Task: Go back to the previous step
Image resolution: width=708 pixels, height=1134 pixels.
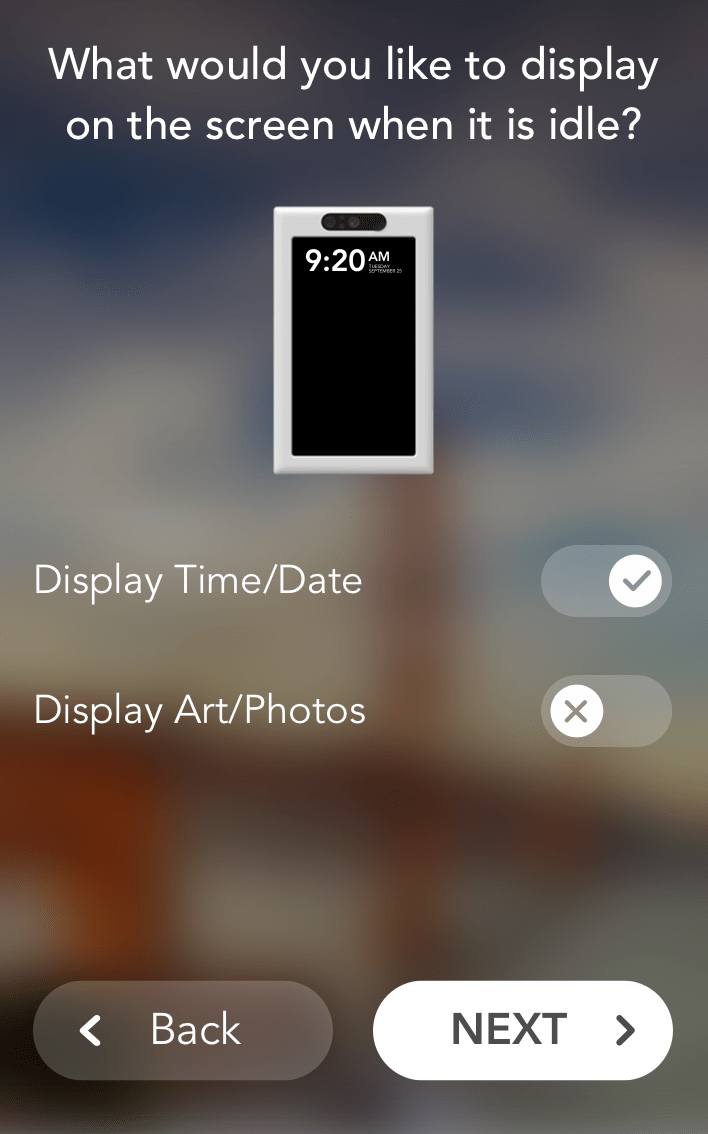Action: click(x=183, y=1030)
